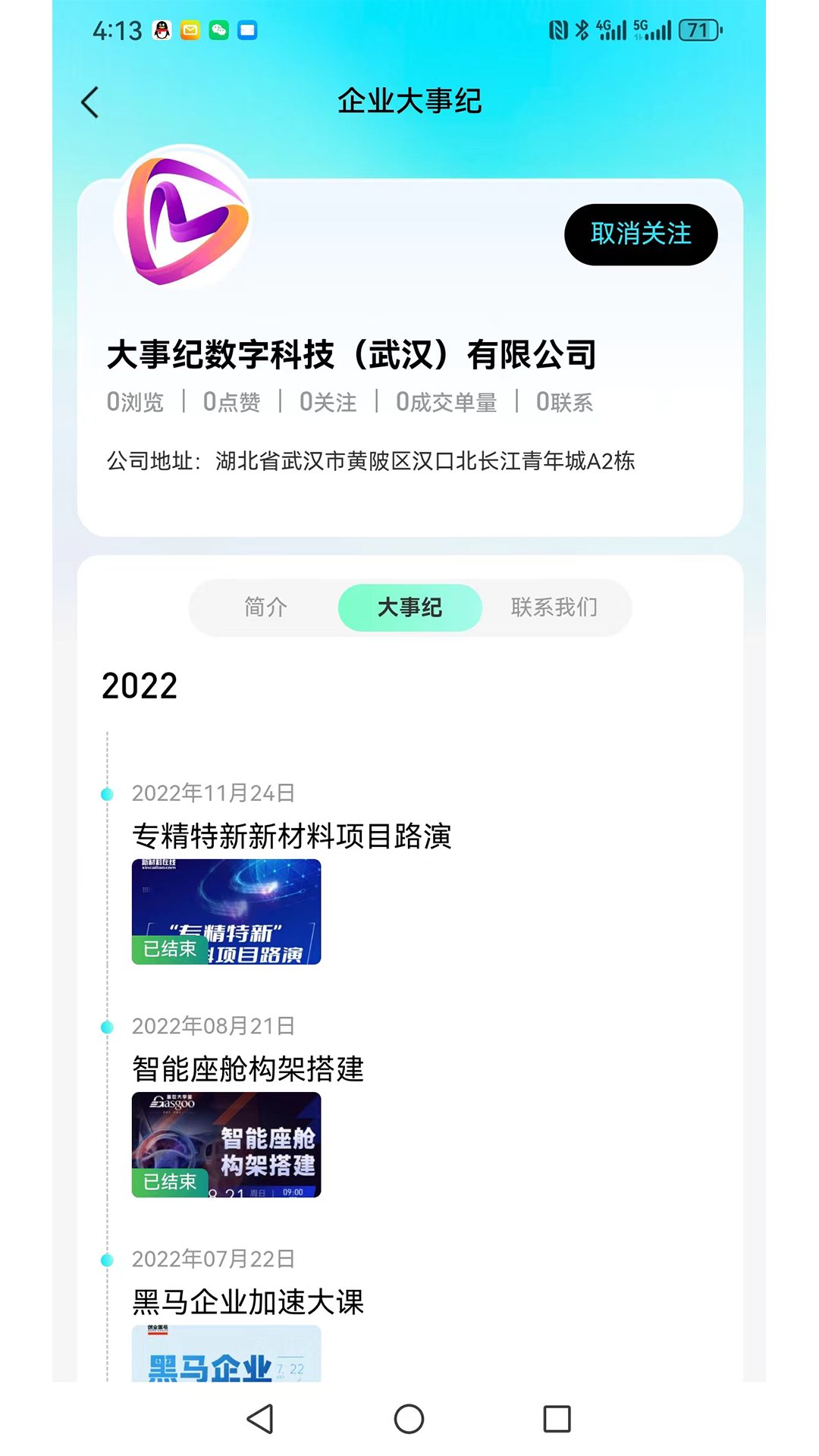The height and width of the screenshot is (1456, 819).
Task: Open the 2022年08月21日 timeline marker dot
Action: pos(106,1028)
